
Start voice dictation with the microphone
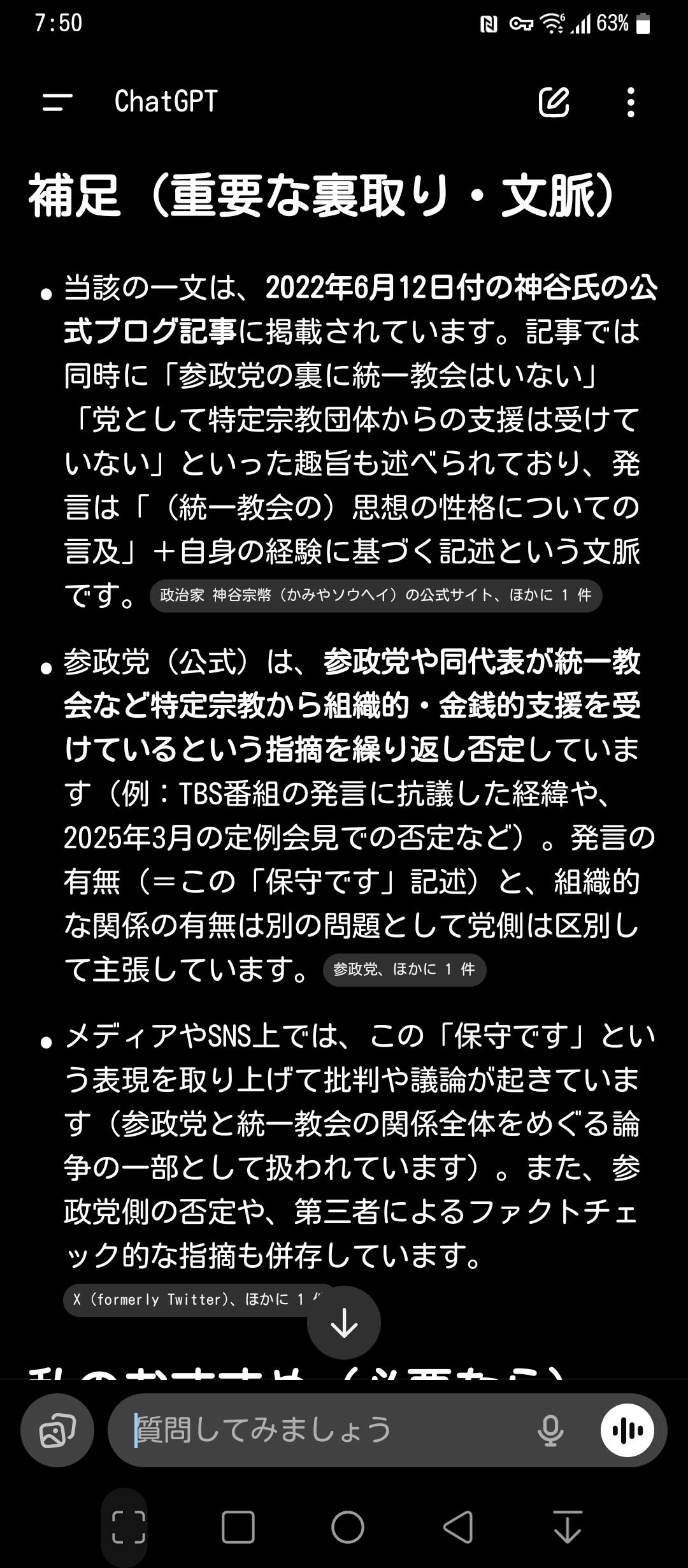click(550, 1430)
